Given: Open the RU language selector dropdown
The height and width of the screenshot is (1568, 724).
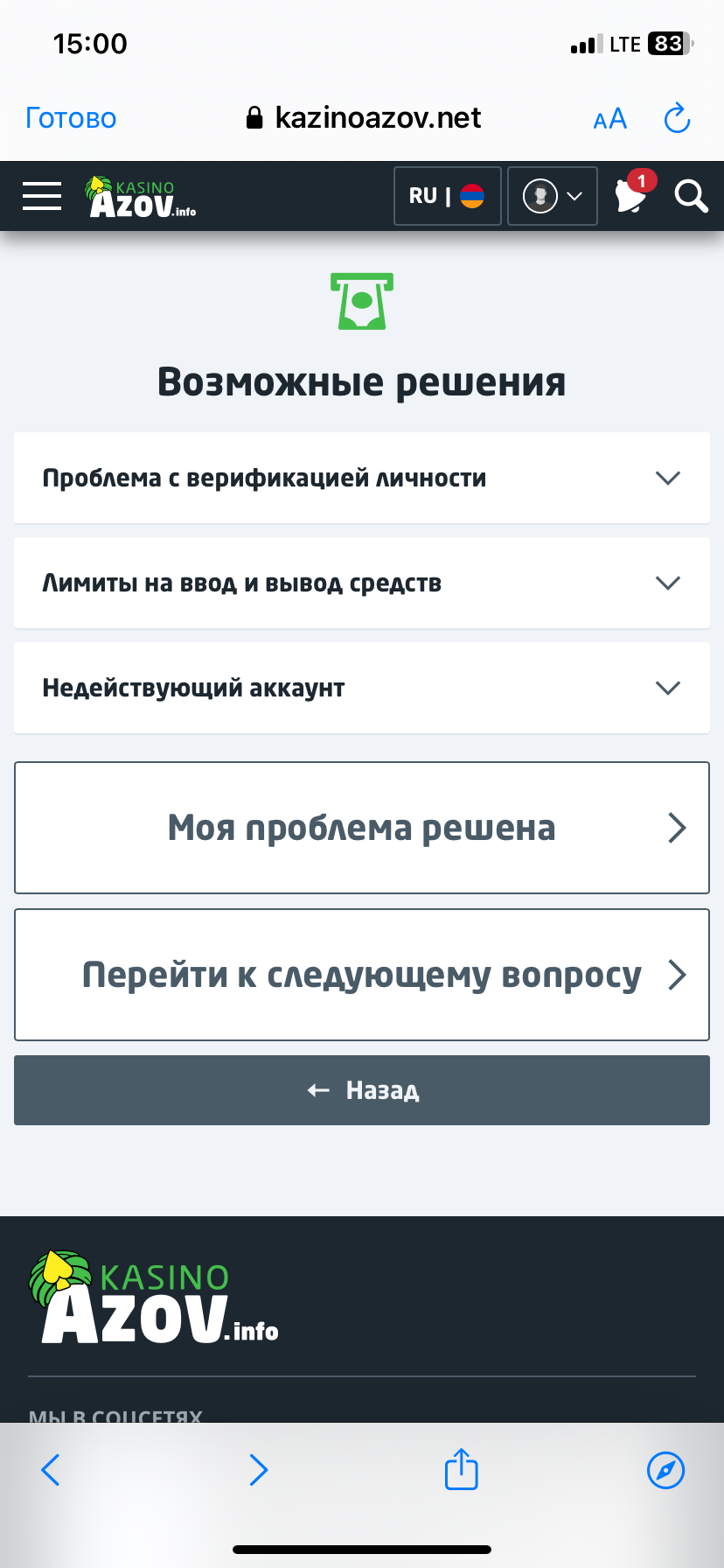Looking at the screenshot, I should (447, 196).
